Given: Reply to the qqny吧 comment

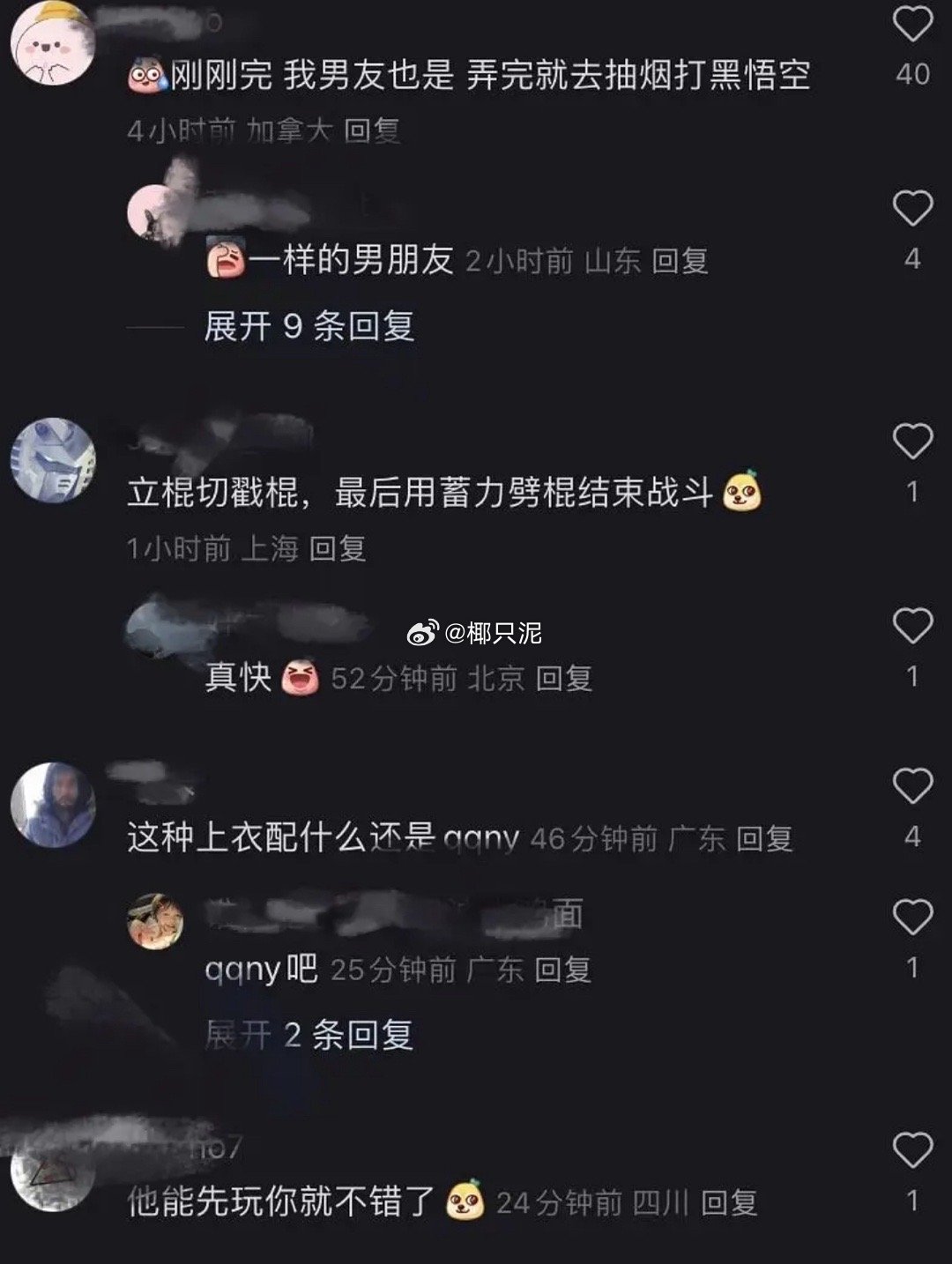Looking at the screenshot, I should point(562,970).
